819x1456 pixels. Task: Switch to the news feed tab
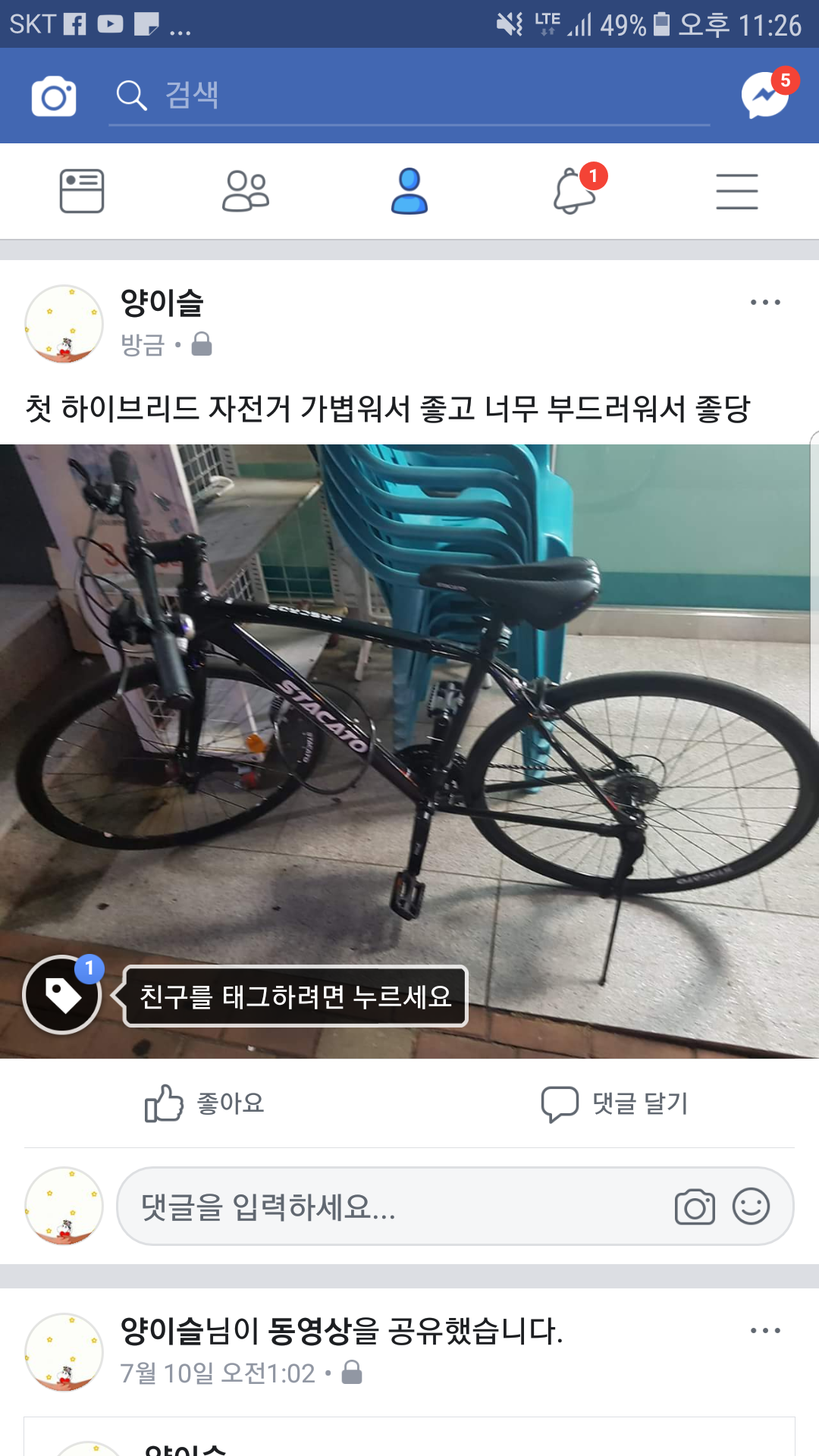tap(82, 191)
